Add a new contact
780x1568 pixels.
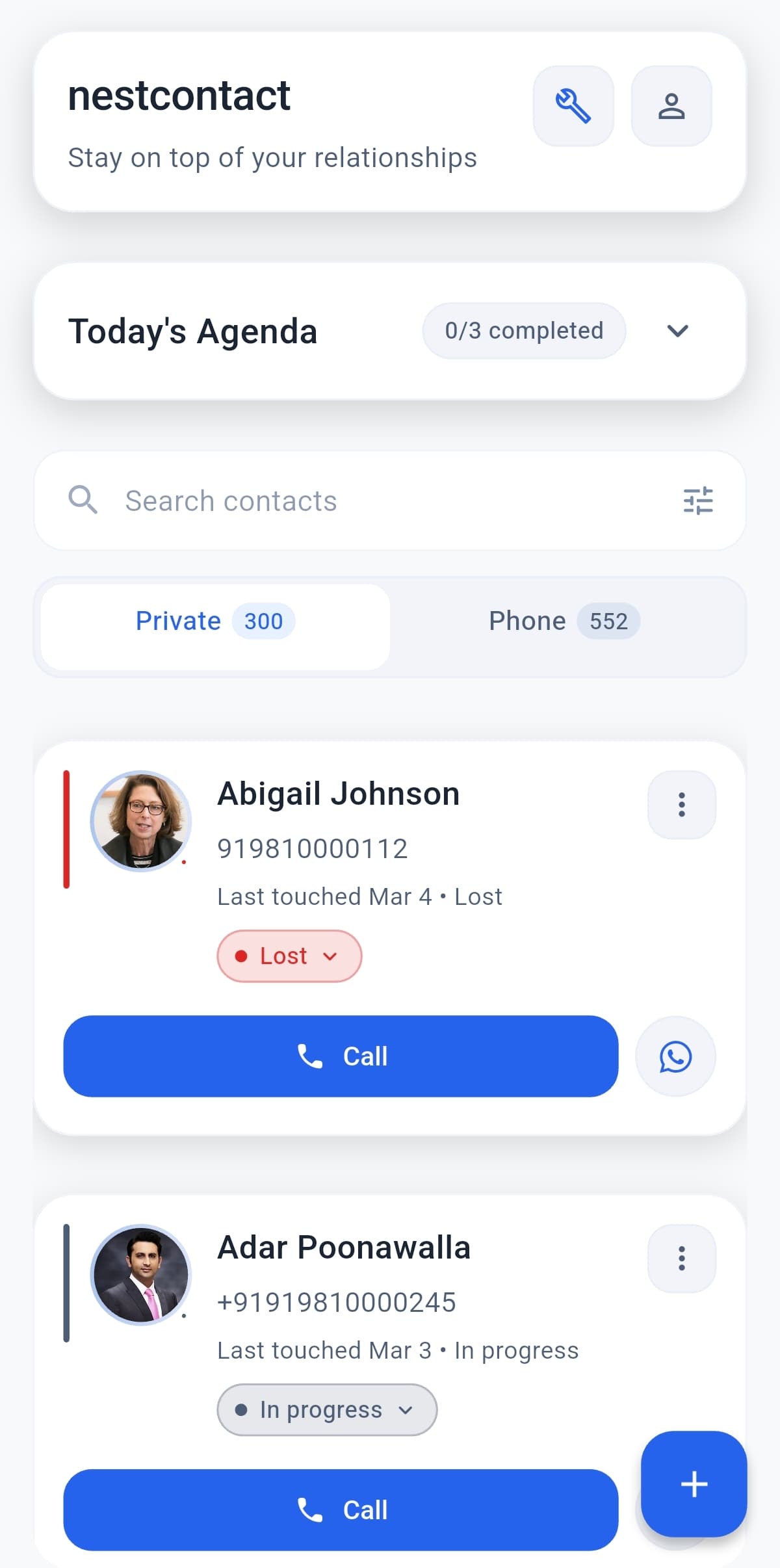[694, 1483]
